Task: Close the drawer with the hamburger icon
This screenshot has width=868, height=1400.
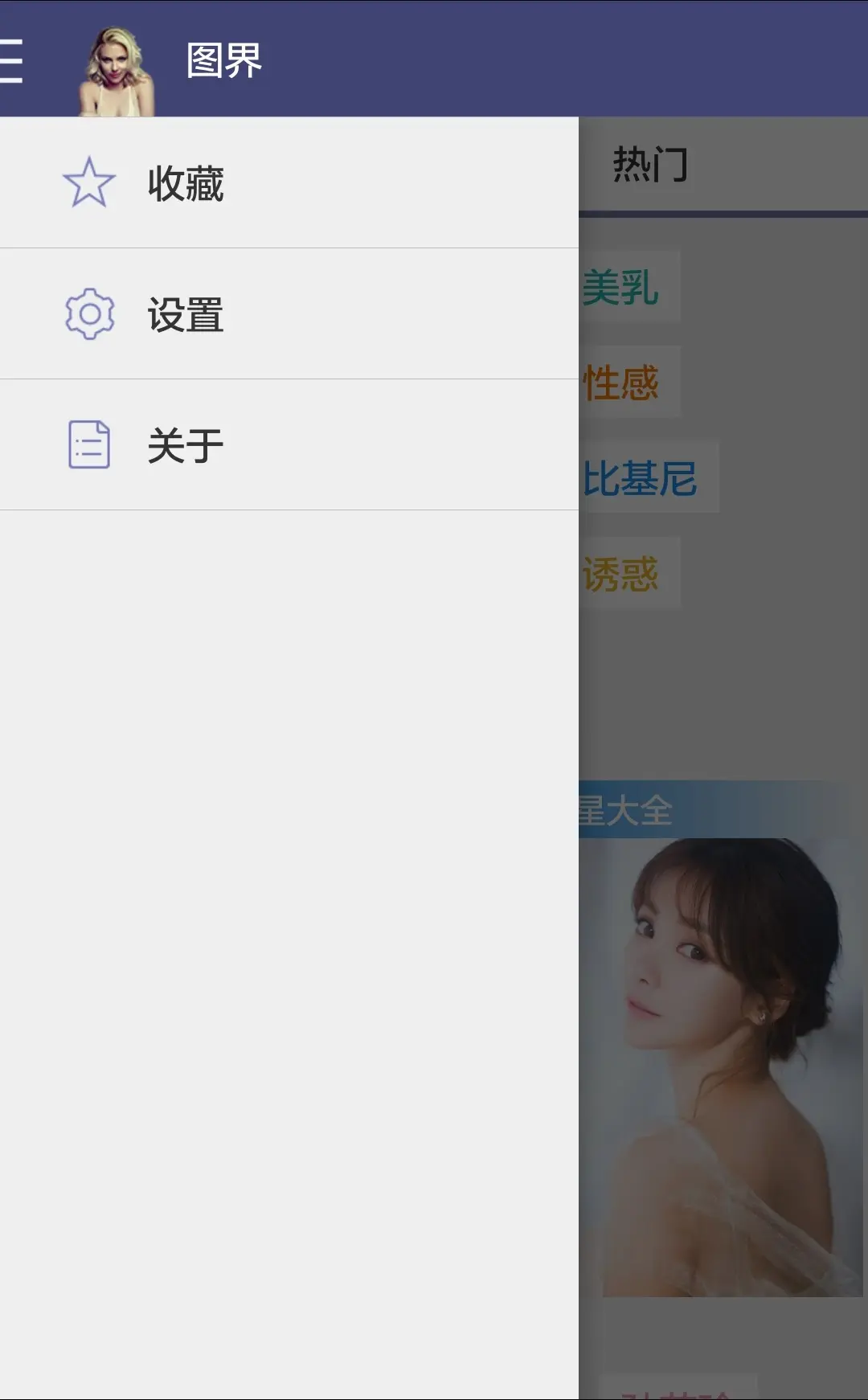Action: click(11, 60)
